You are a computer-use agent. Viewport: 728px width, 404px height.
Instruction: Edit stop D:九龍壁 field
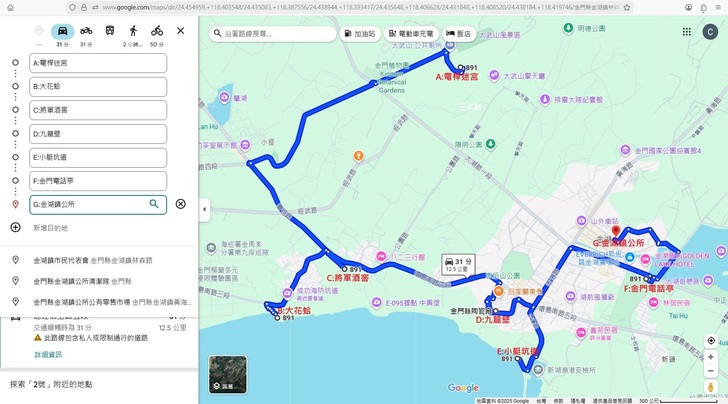click(97, 133)
